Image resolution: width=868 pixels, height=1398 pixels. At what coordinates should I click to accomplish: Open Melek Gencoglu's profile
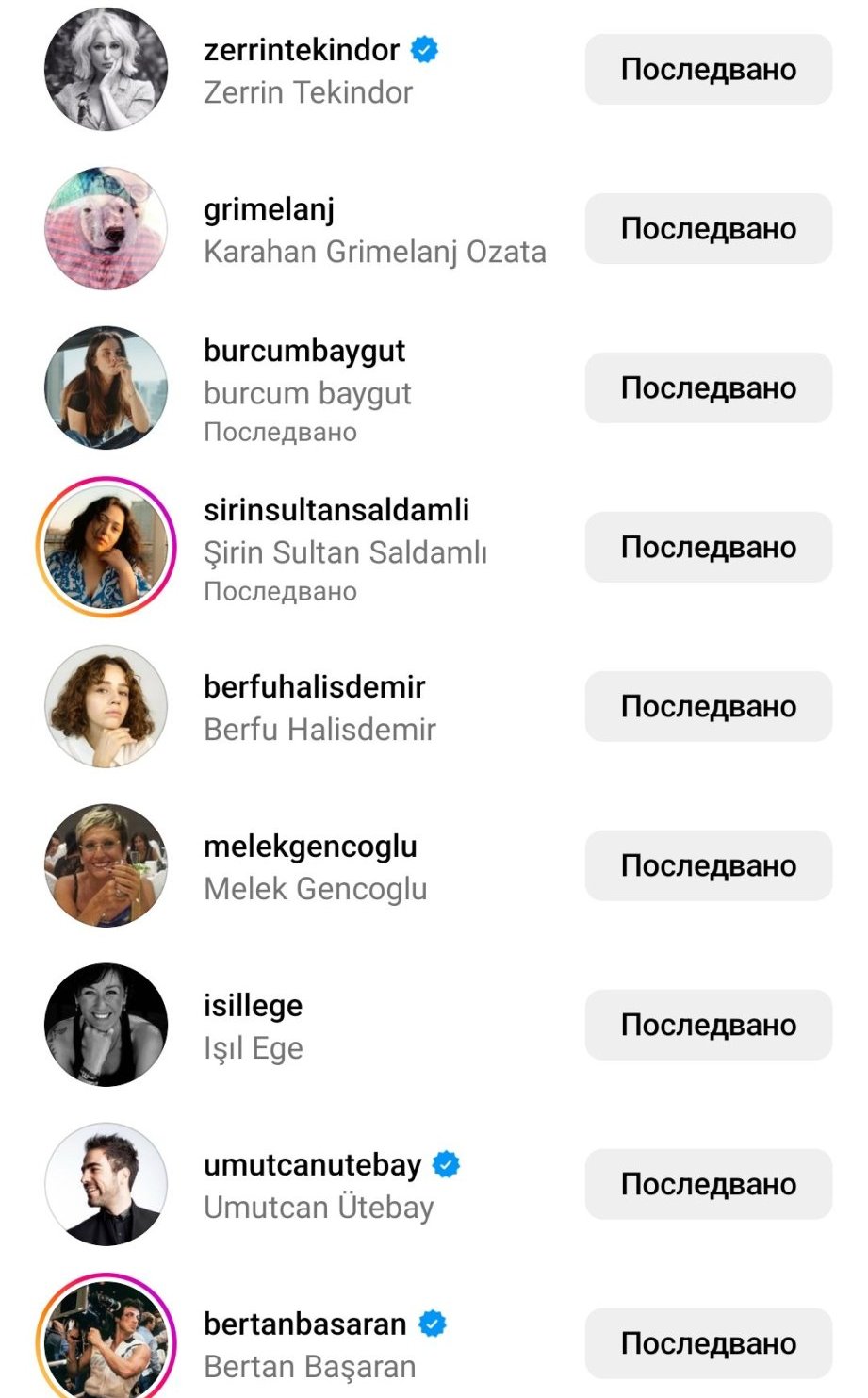(315, 888)
